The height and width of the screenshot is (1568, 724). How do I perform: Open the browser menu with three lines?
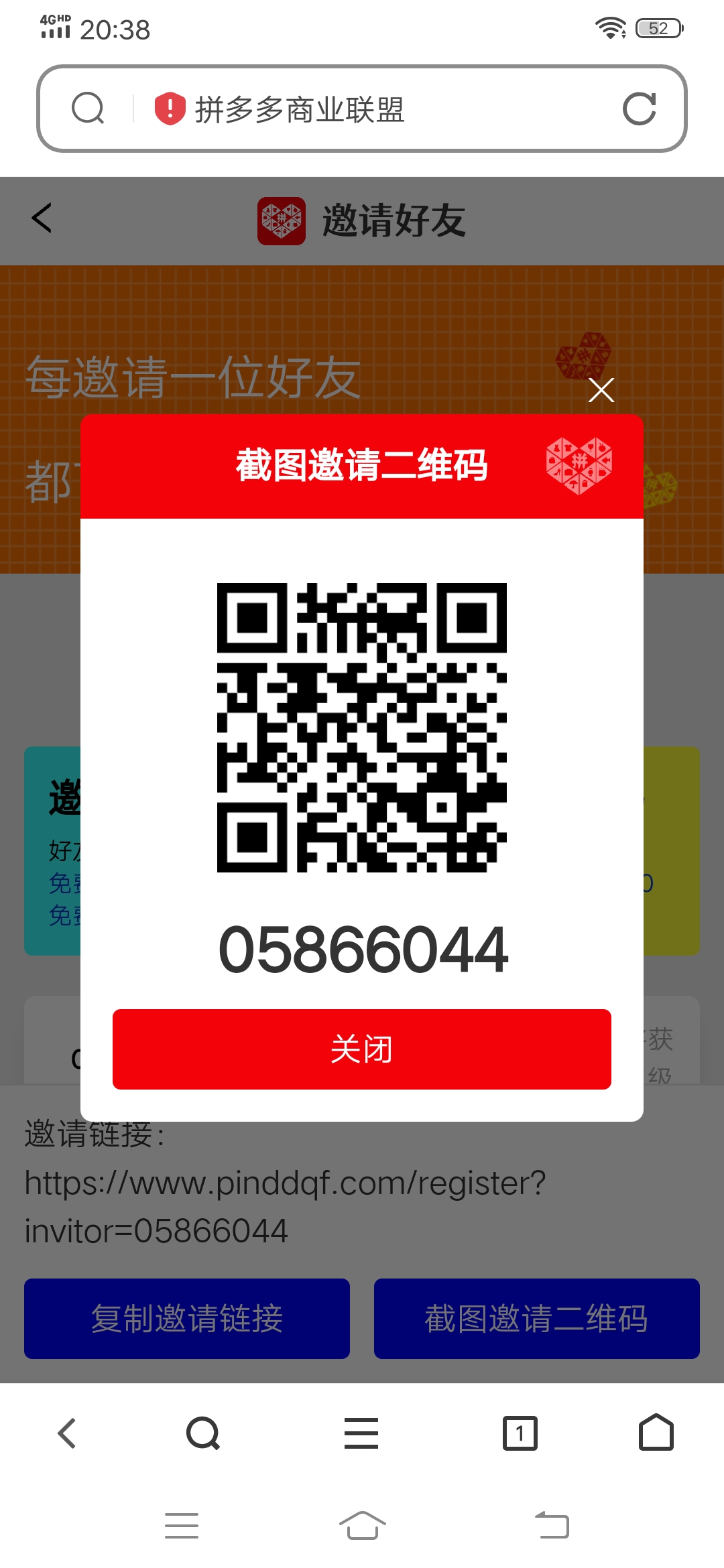(361, 1433)
